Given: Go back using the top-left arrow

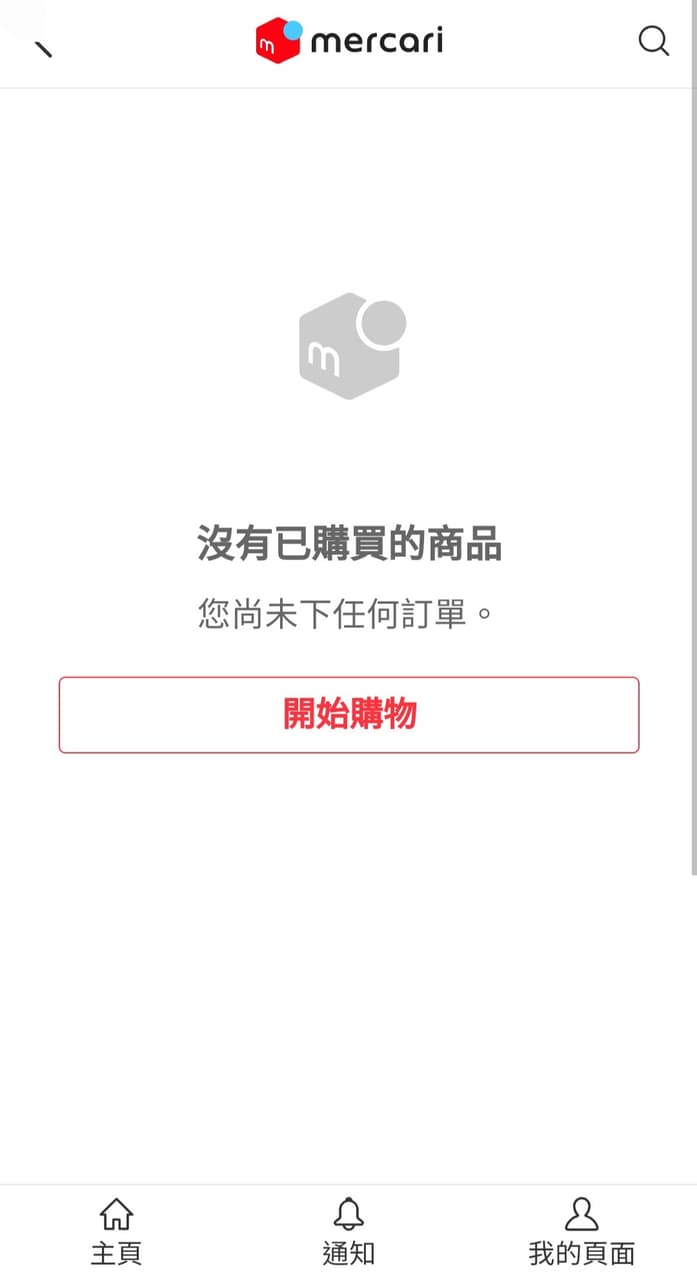Looking at the screenshot, I should tap(42, 46).
